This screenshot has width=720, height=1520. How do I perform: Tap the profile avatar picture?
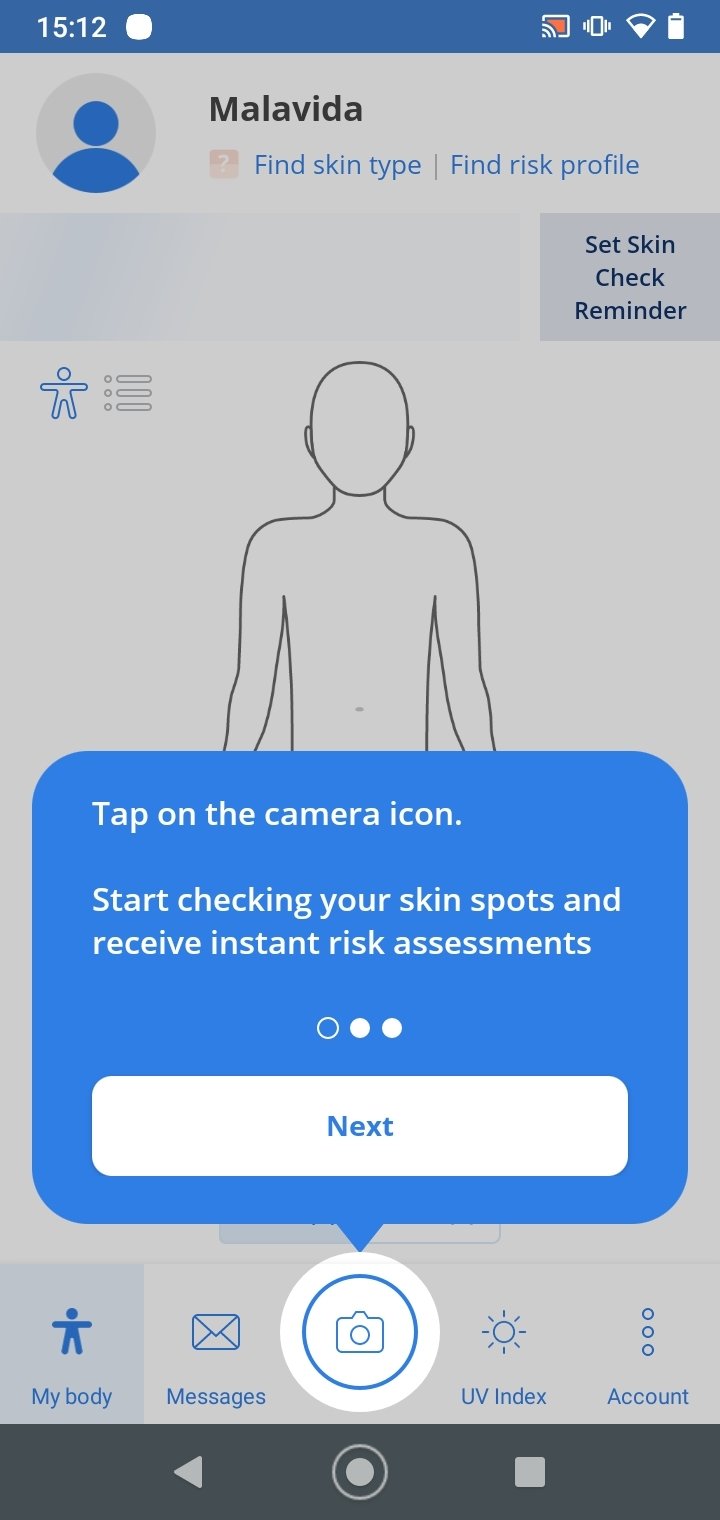(96, 133)
